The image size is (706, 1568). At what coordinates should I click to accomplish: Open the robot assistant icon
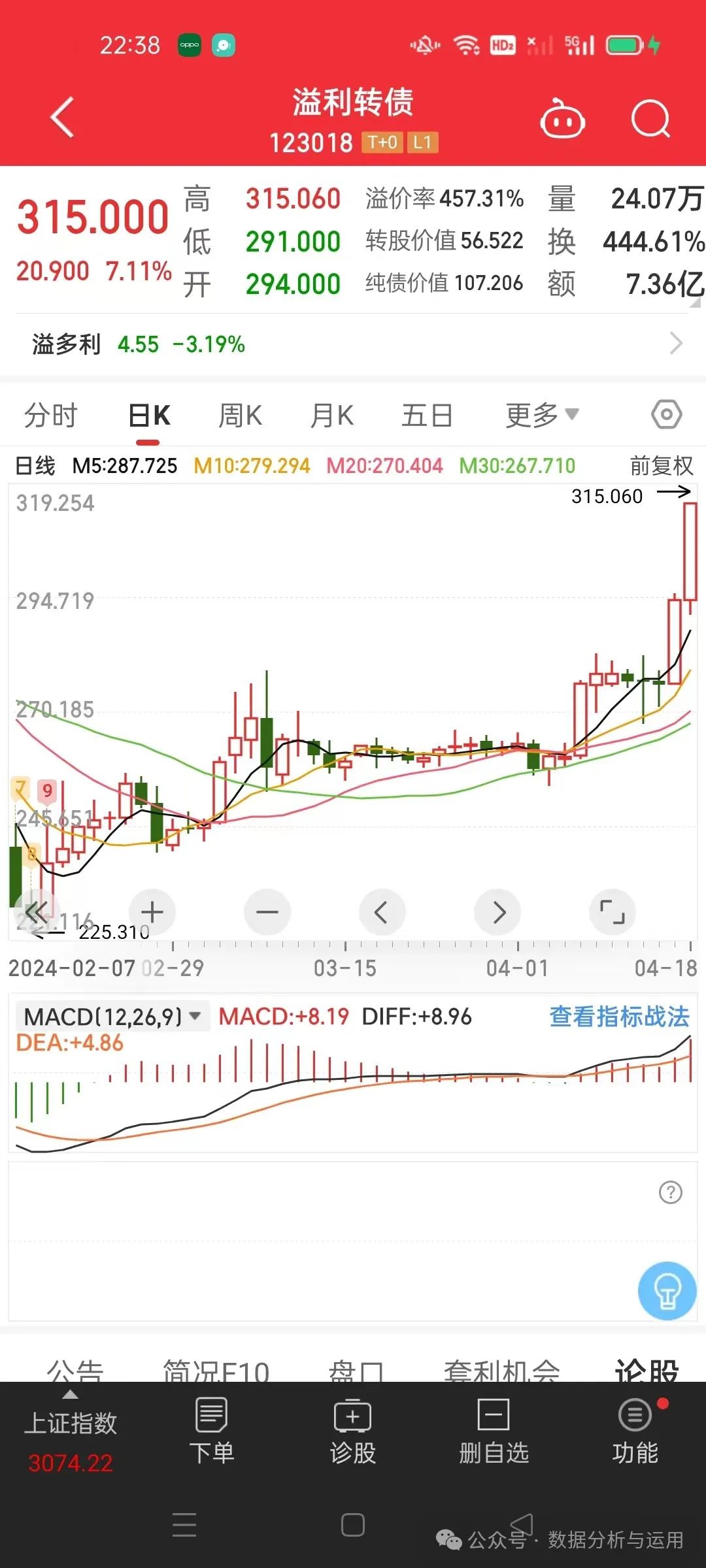(x=562, y=119)
